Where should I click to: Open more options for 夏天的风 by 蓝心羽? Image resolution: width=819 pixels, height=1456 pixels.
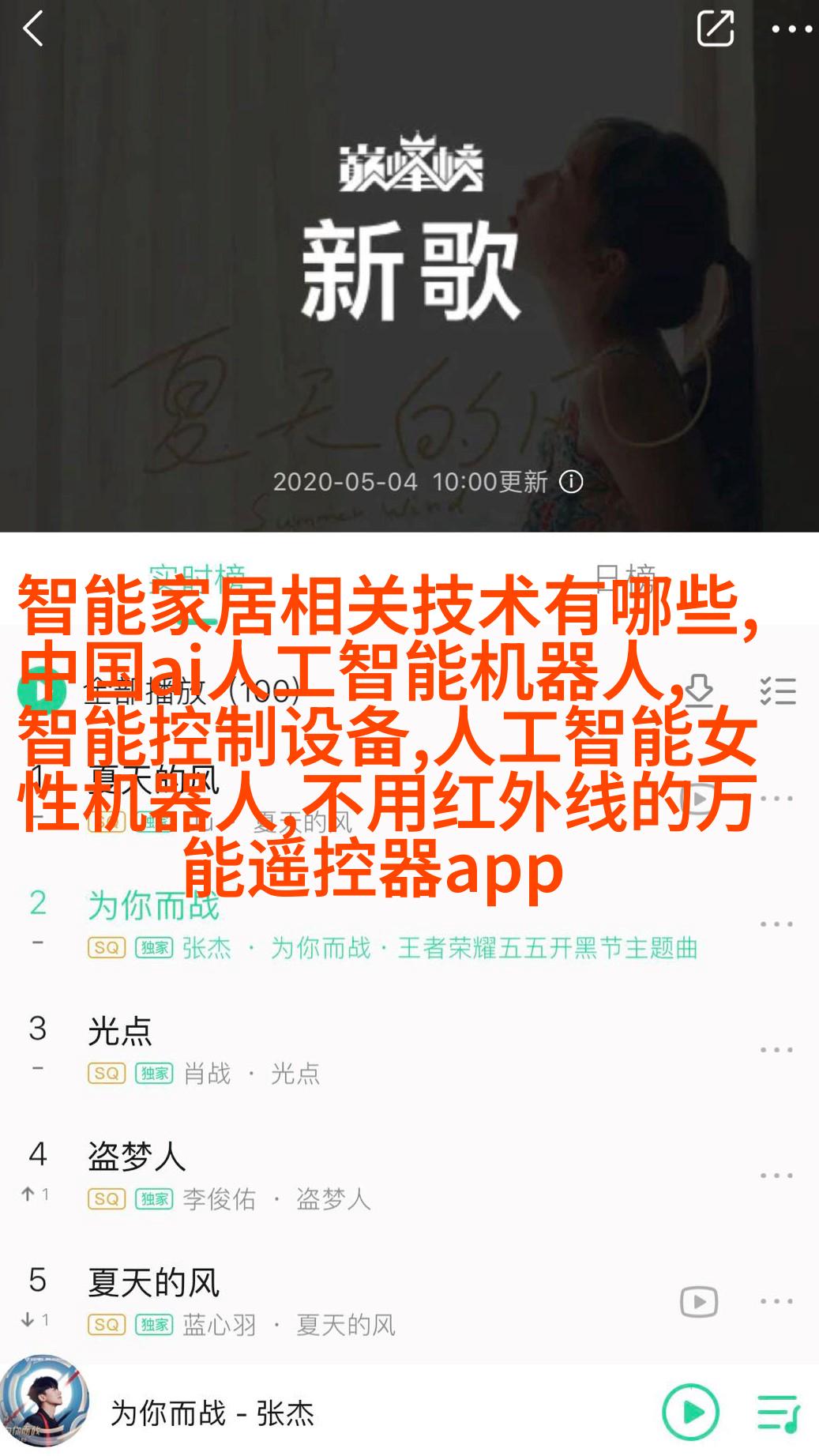[776, 1301]
